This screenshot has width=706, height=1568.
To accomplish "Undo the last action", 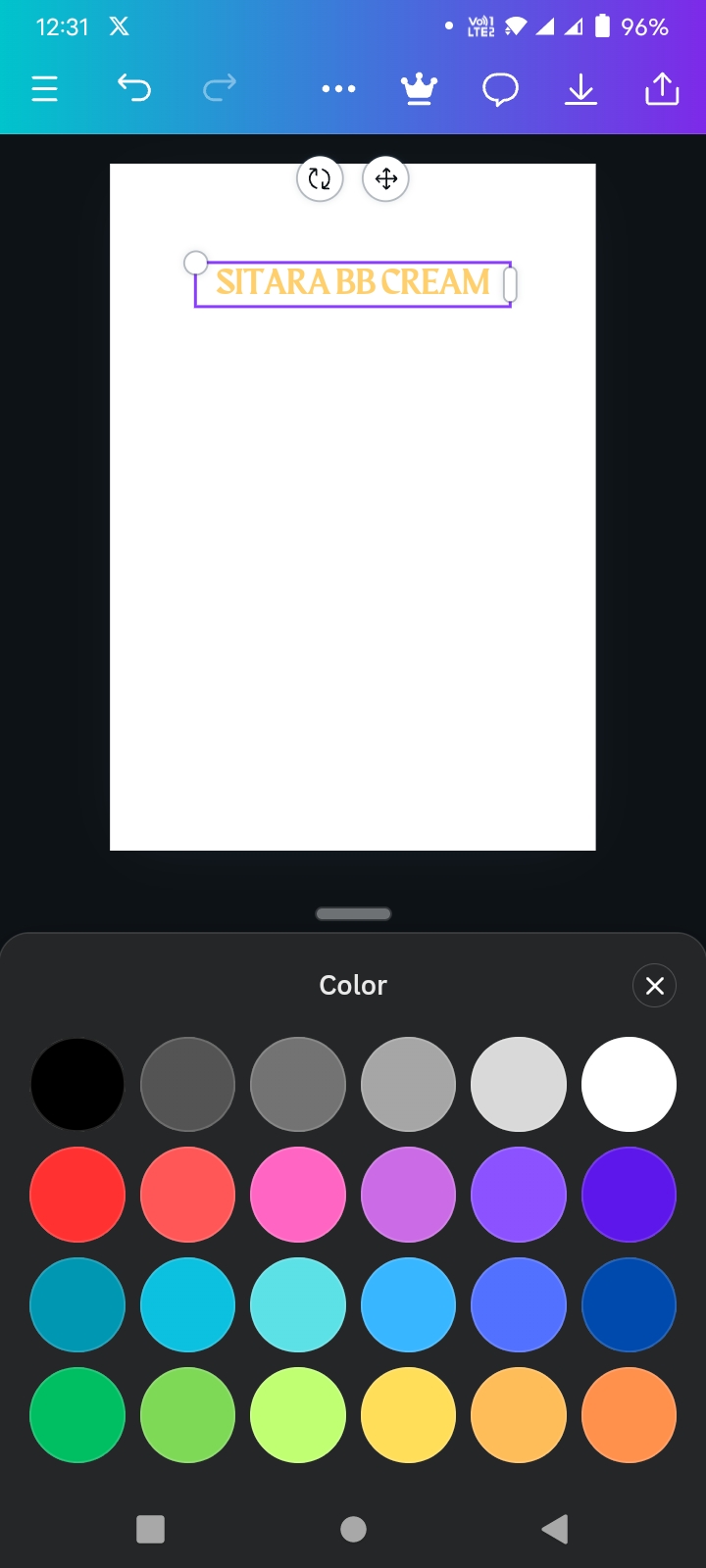I will tap(134, 88).
